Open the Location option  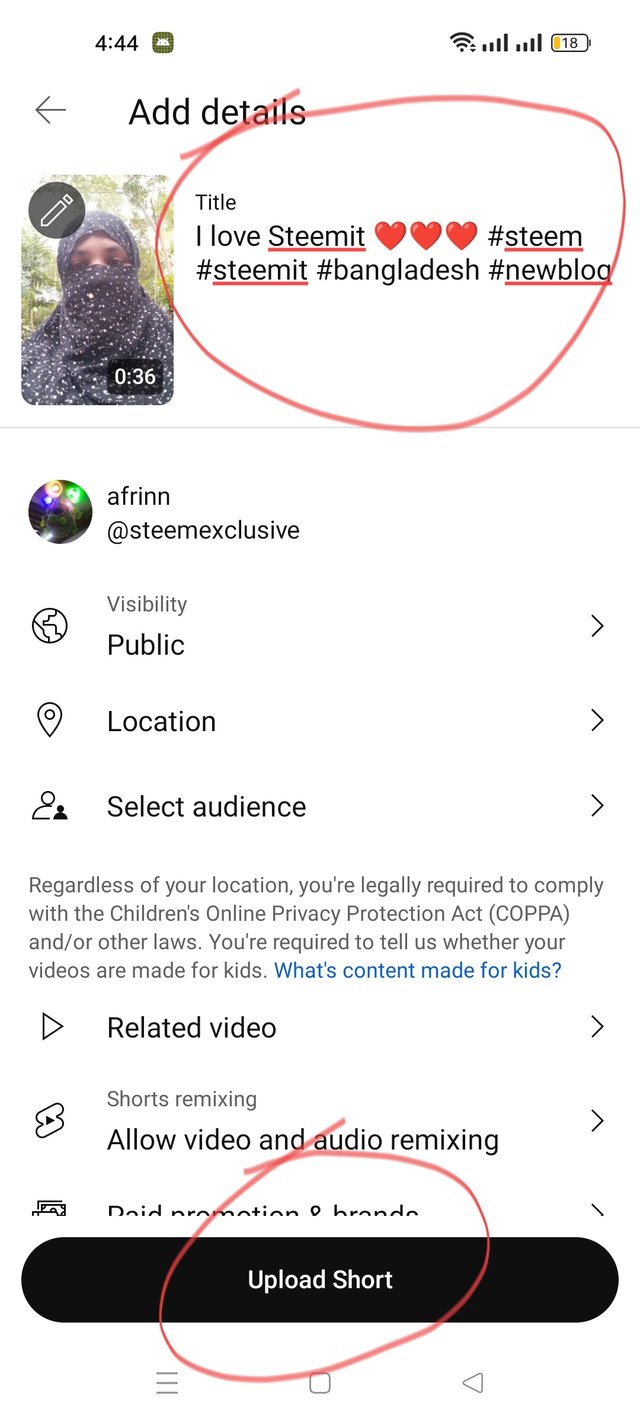320,721
